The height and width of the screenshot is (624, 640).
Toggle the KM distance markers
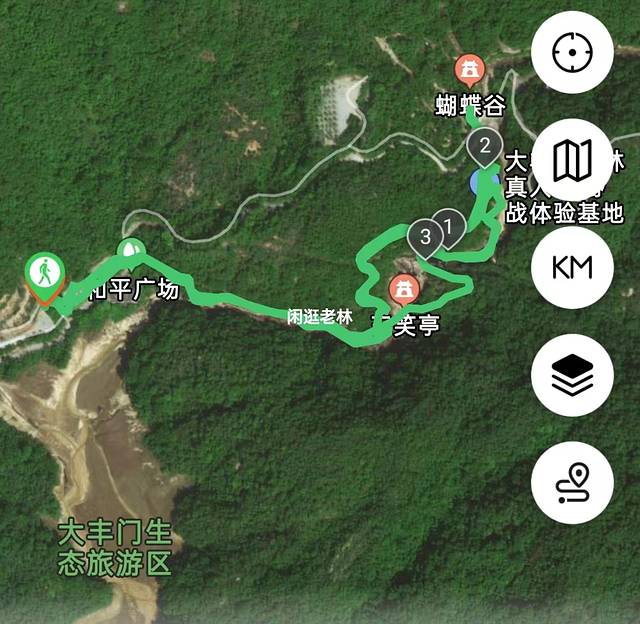point(572,267)
